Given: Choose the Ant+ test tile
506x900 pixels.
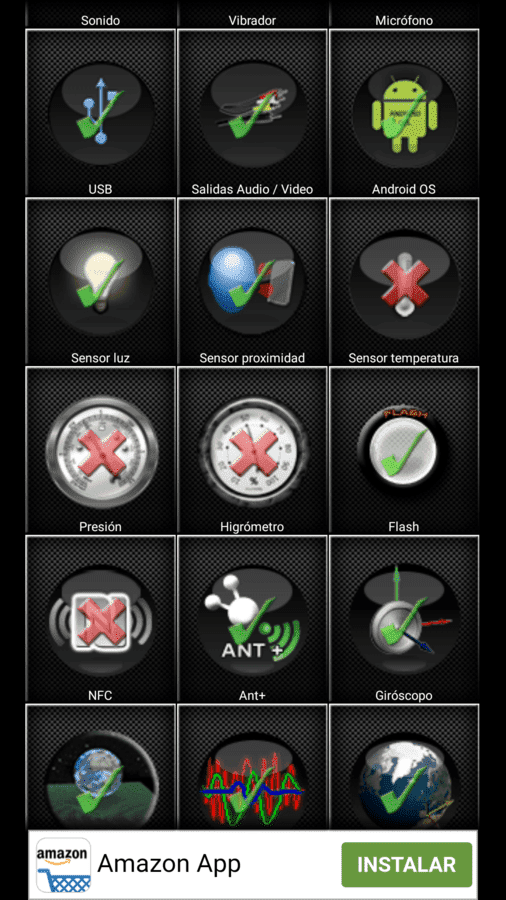Looking at the screenshot, I should [x=252, y=619].
